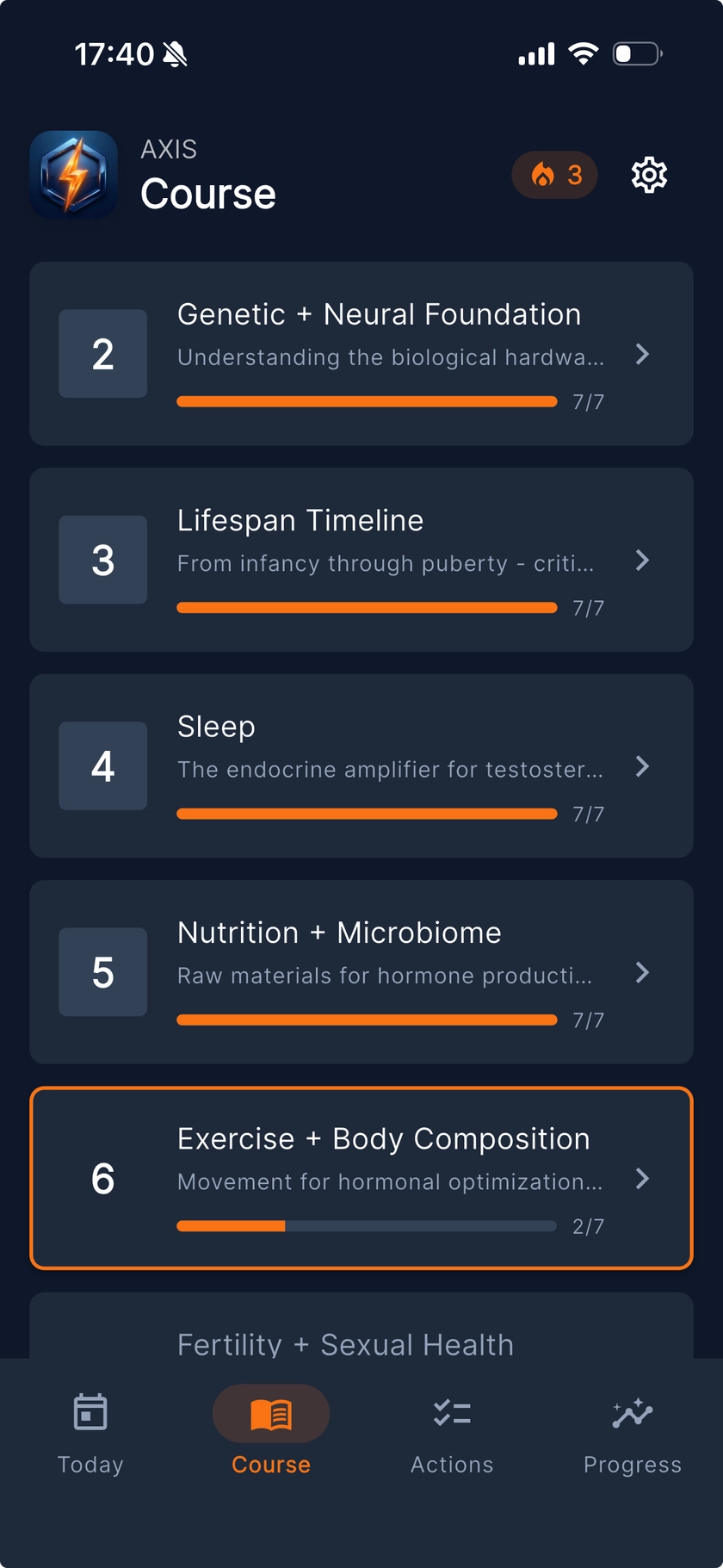The width and height of the screenshot is (723, 1568).
Task: Open the settings gear
Action: coord(648,175)
